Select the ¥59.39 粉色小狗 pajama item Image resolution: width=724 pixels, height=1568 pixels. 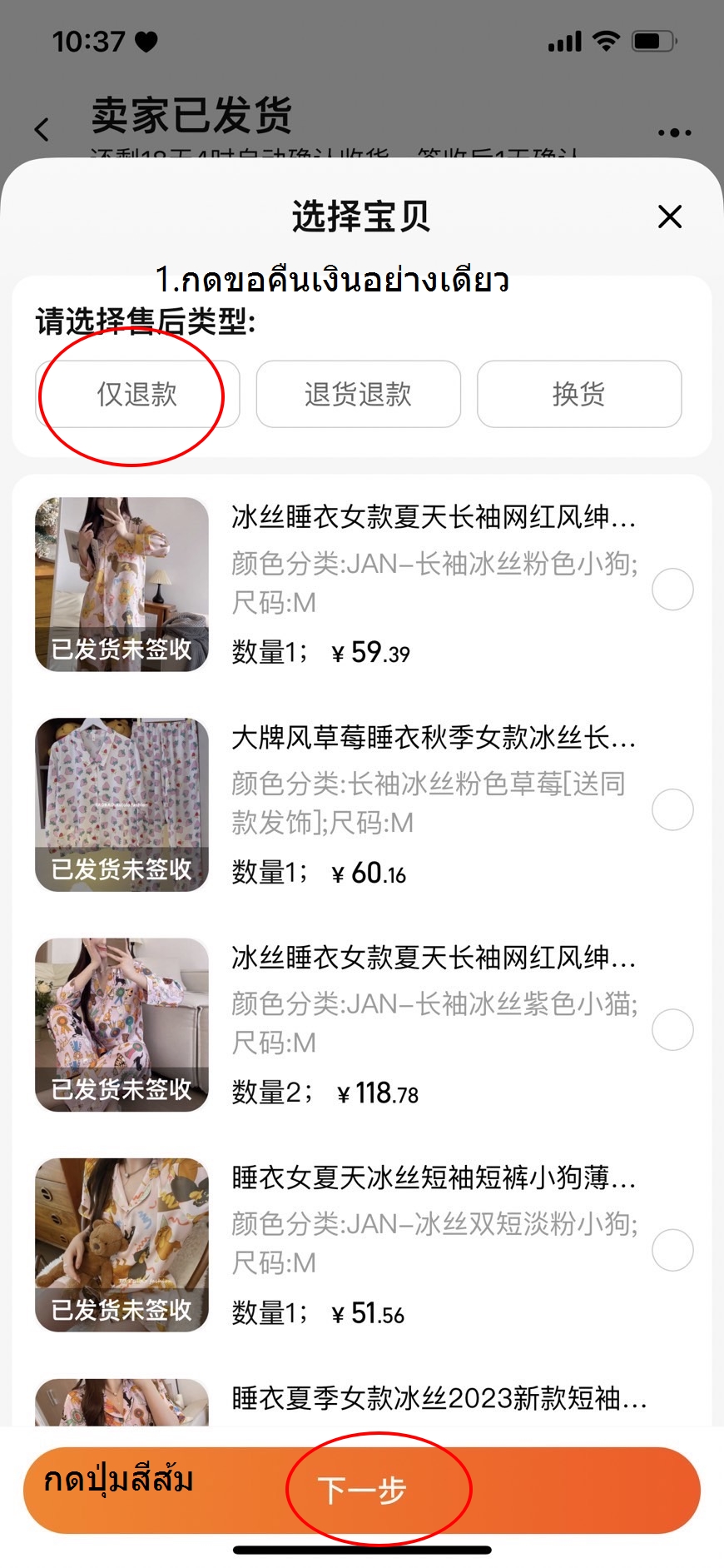(672, 590)
